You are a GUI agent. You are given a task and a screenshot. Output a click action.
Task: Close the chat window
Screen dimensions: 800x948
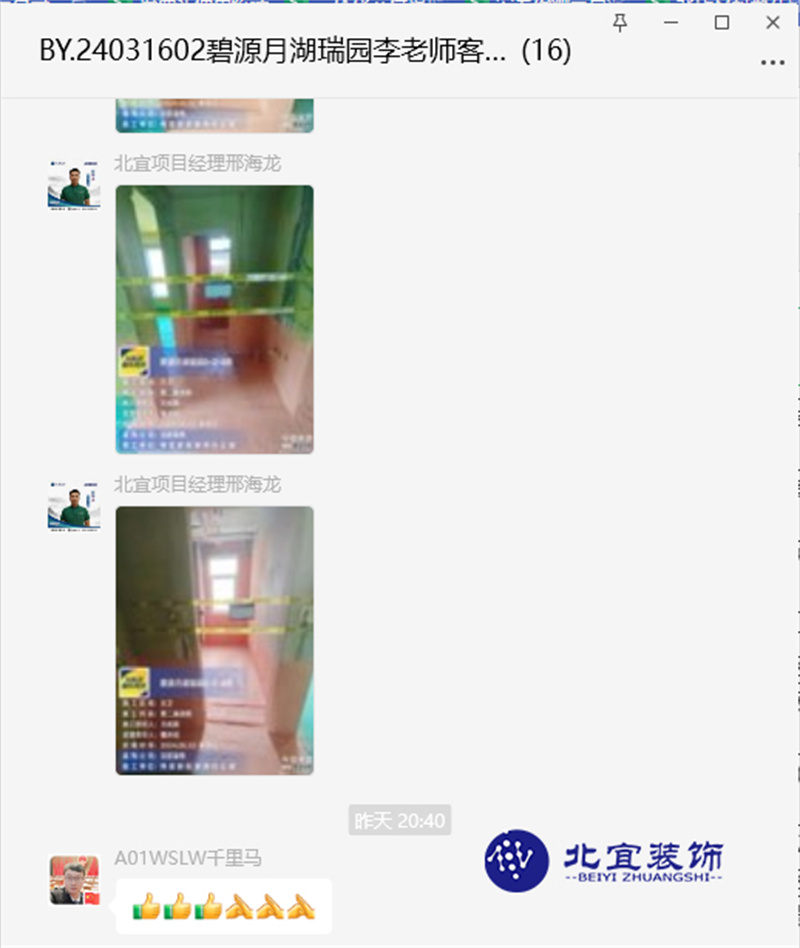(x=772, y=22)
